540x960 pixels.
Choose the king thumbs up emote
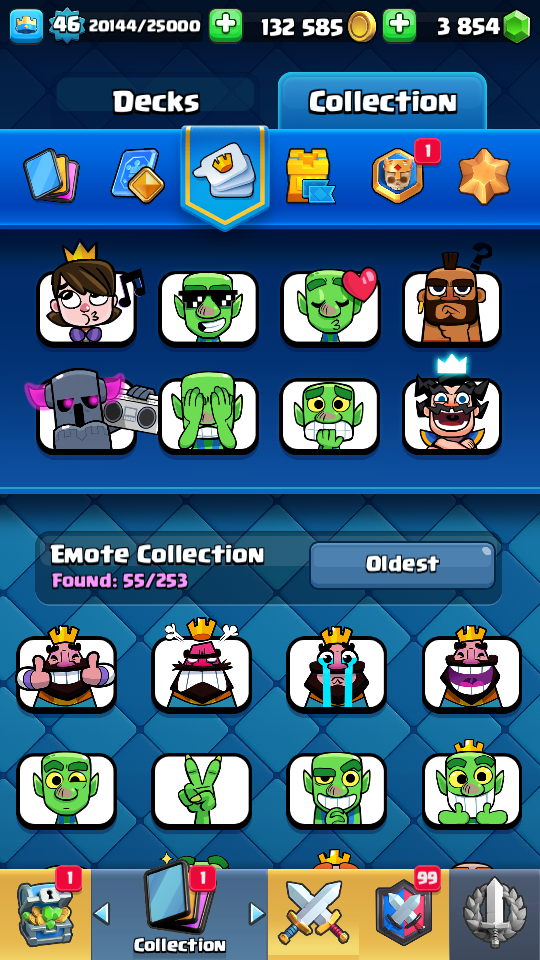tap(66, 670)
